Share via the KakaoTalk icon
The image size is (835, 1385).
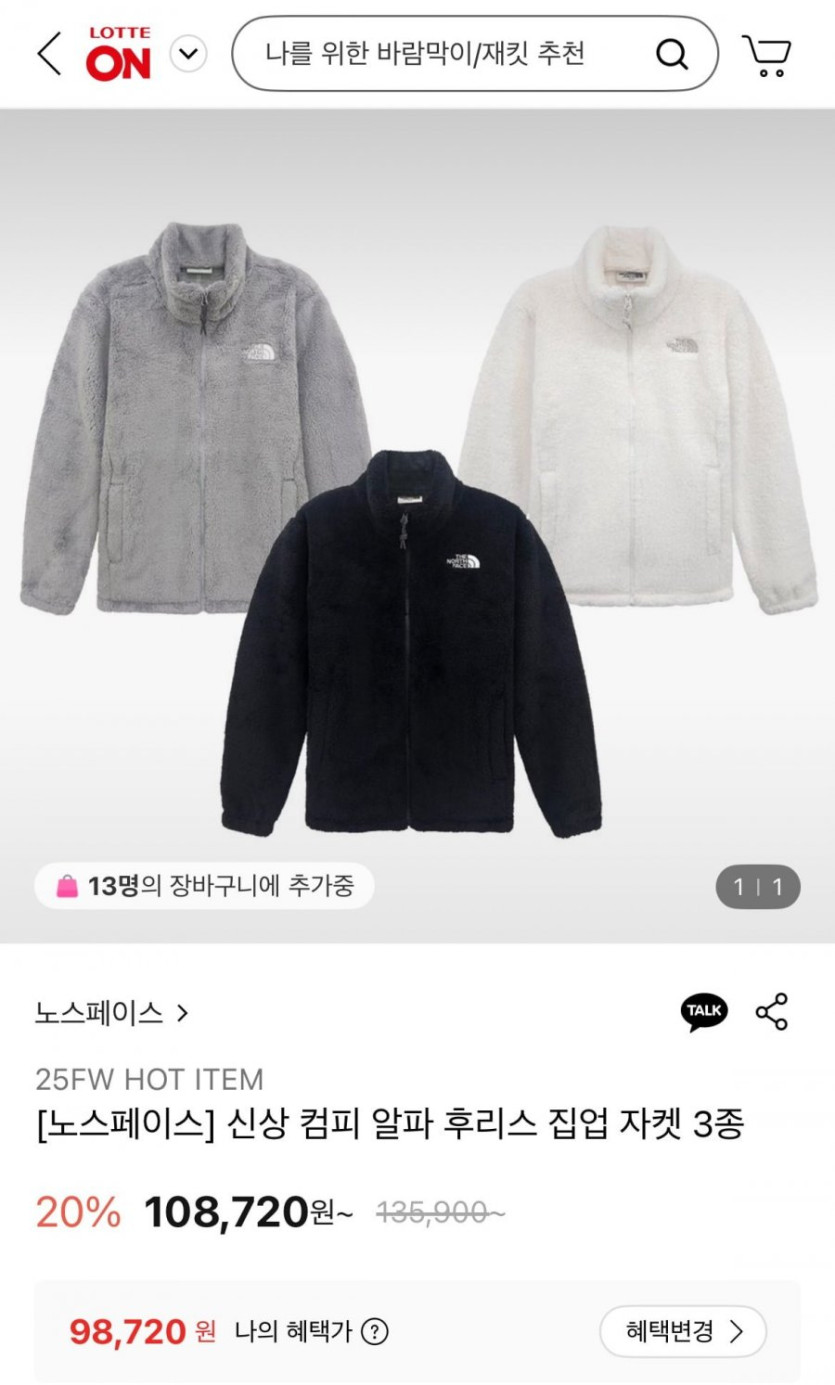[x=705, y=1012]
